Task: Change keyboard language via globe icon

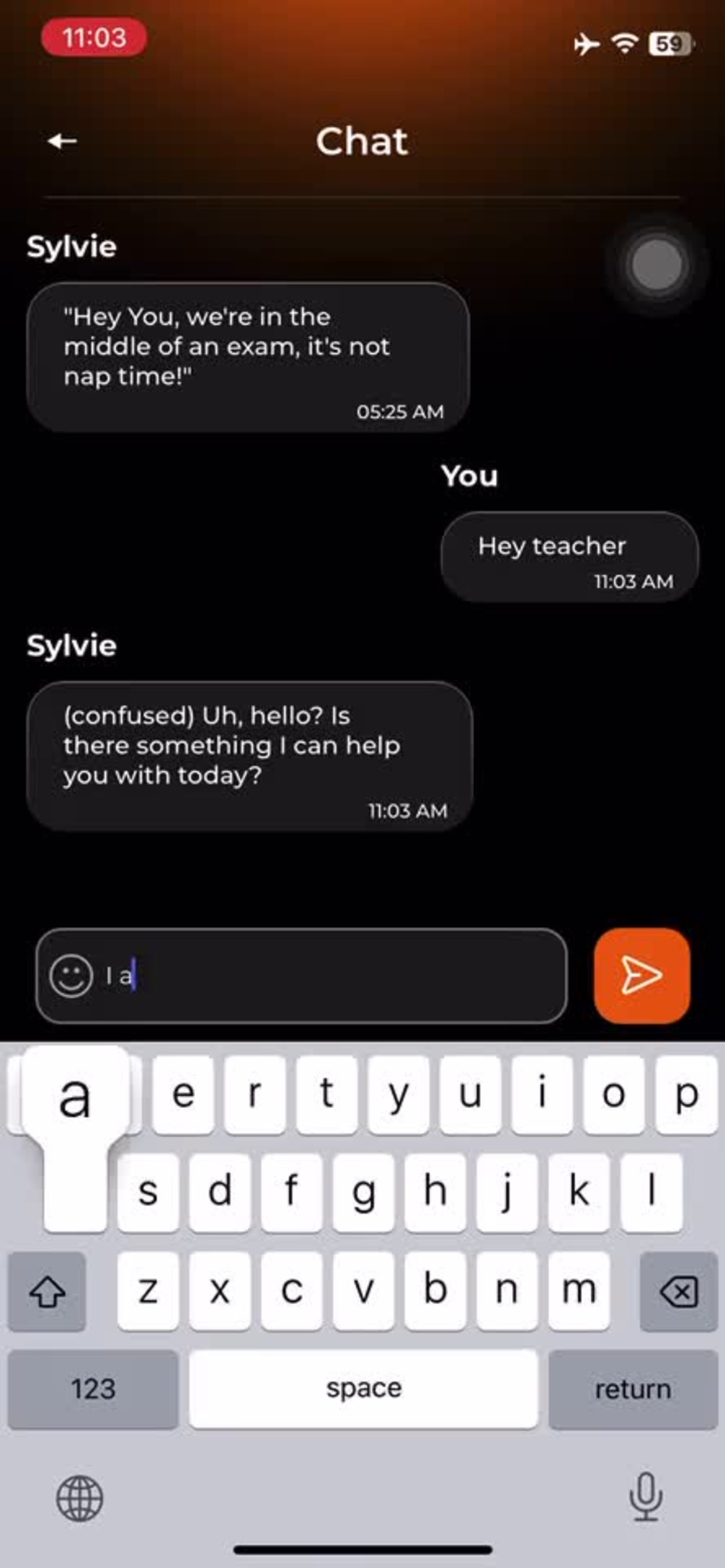Action: pyautogui.click(x=80, y=1498)
